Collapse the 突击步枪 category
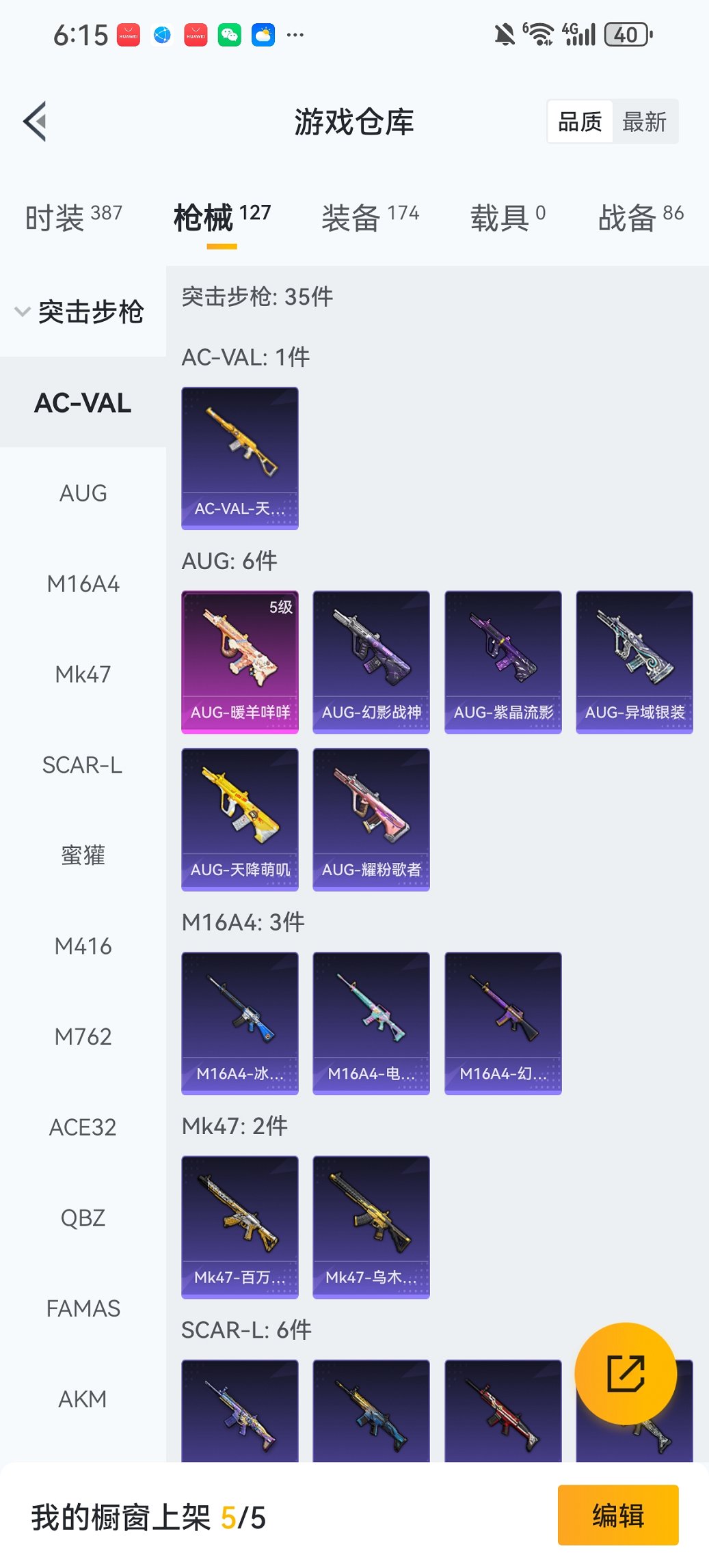Screen dimensions: 709x1568 point(79,312)
